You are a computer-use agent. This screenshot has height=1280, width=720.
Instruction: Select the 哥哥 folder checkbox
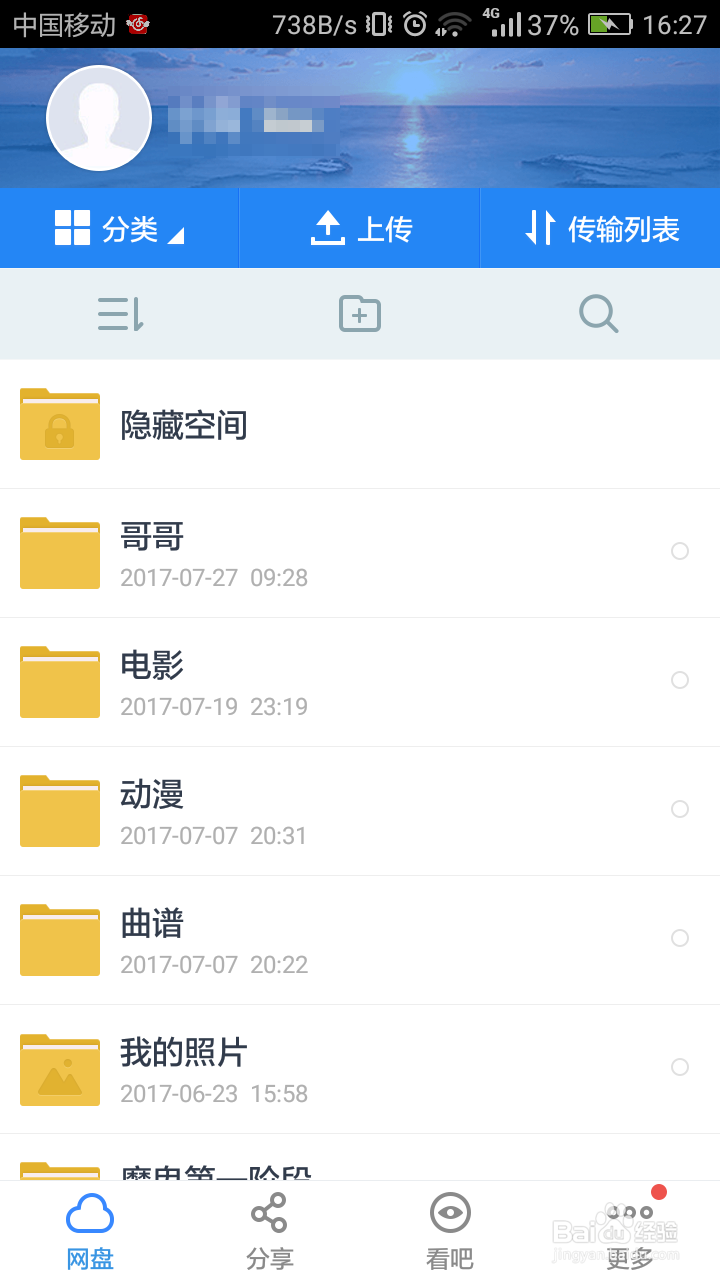click(x=680, y=551)
